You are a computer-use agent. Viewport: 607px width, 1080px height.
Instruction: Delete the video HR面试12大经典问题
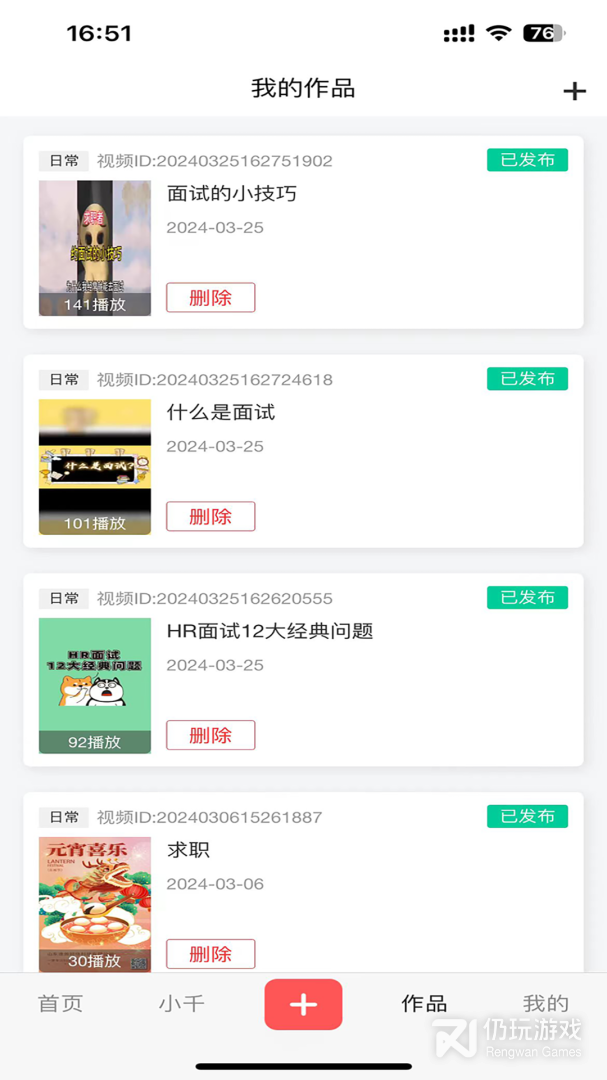[x=210, y=736]
